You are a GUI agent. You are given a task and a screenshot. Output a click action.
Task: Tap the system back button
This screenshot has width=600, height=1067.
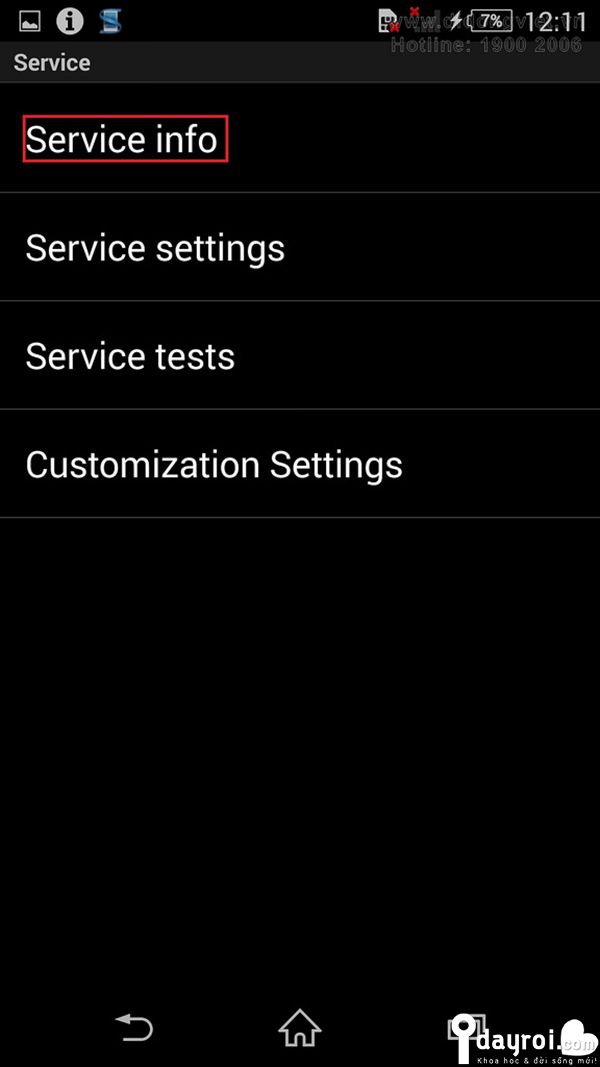[135, 1027]
